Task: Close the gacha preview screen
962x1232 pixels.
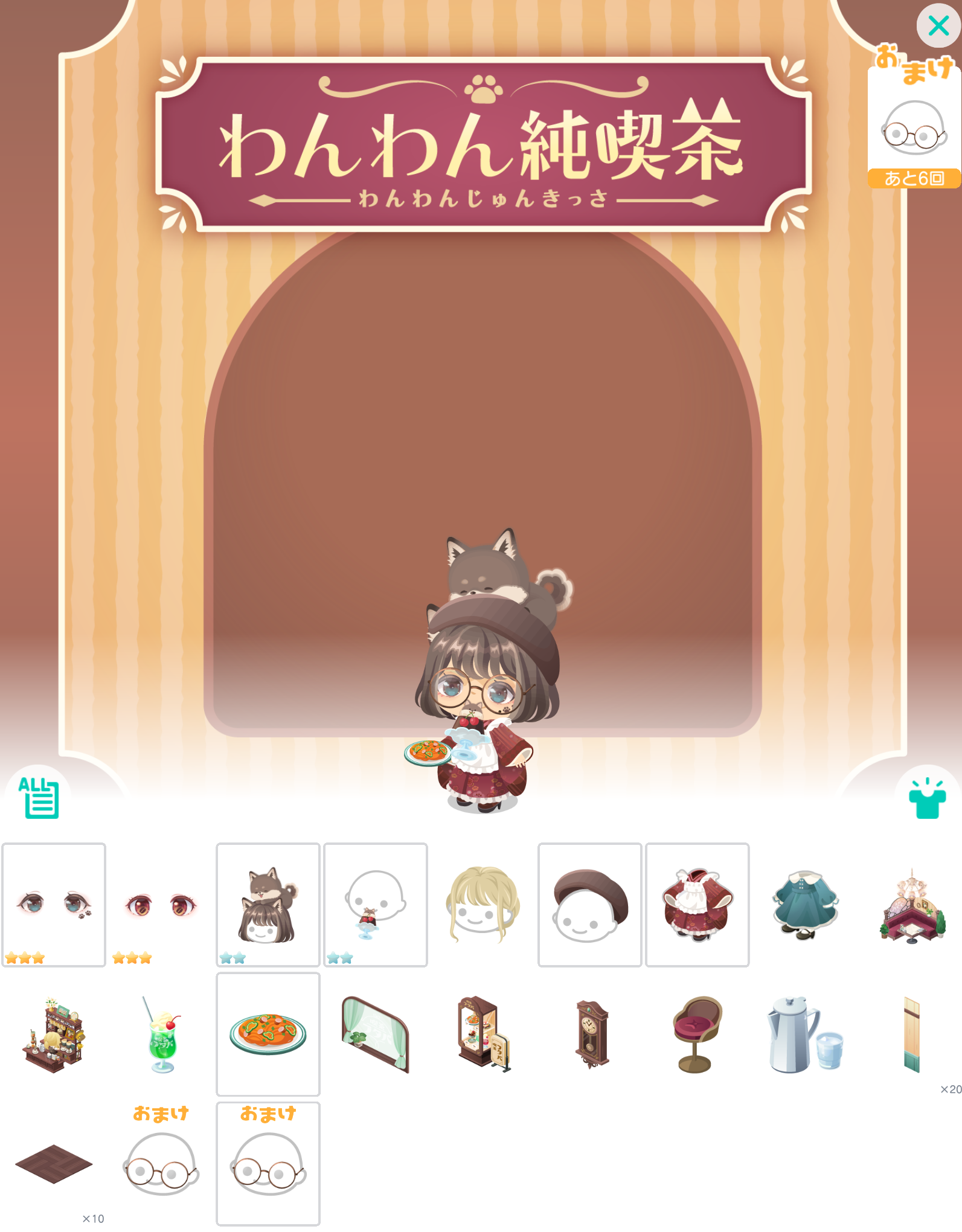Action: (938, 26)
